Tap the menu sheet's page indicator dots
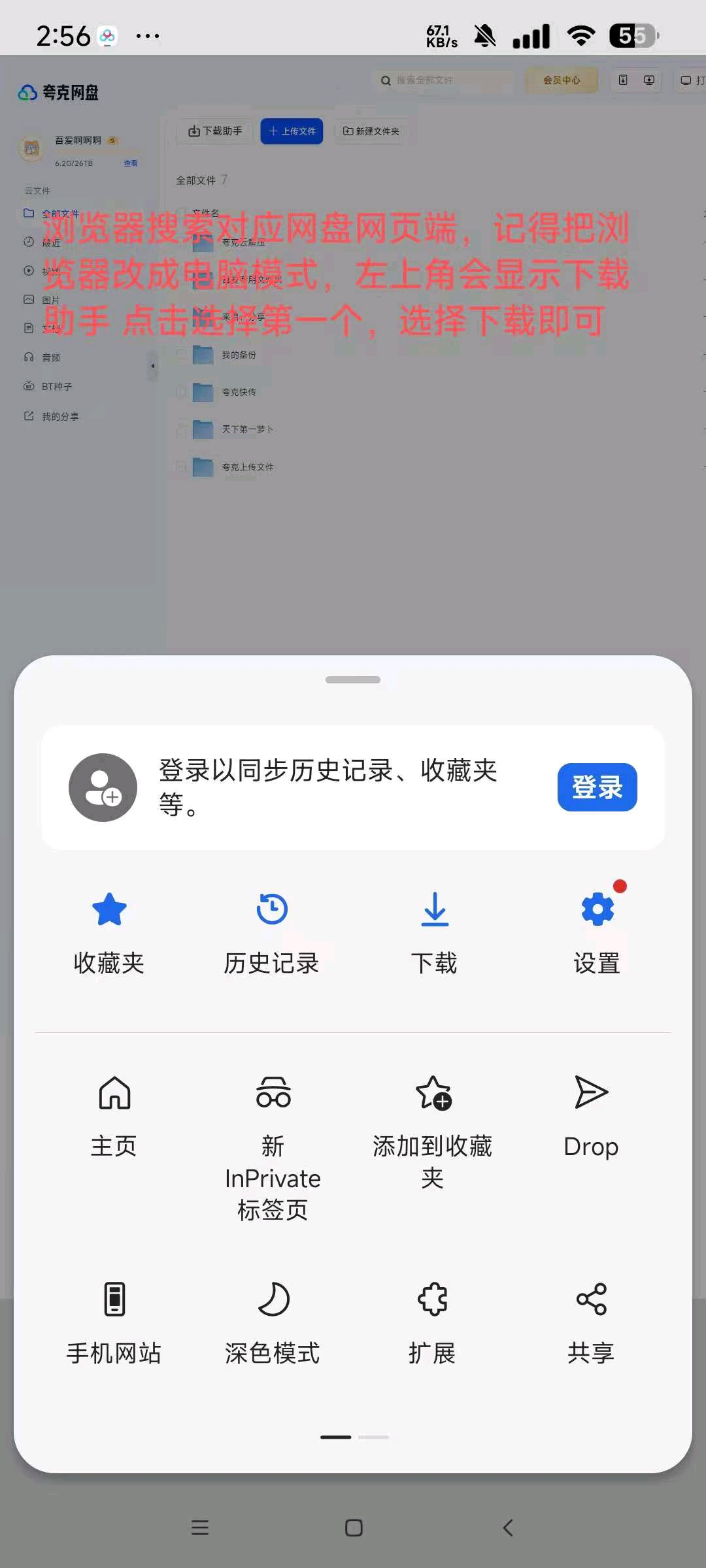The height and width of the screenshot is (1568, 706). [x=354, y=1437]
